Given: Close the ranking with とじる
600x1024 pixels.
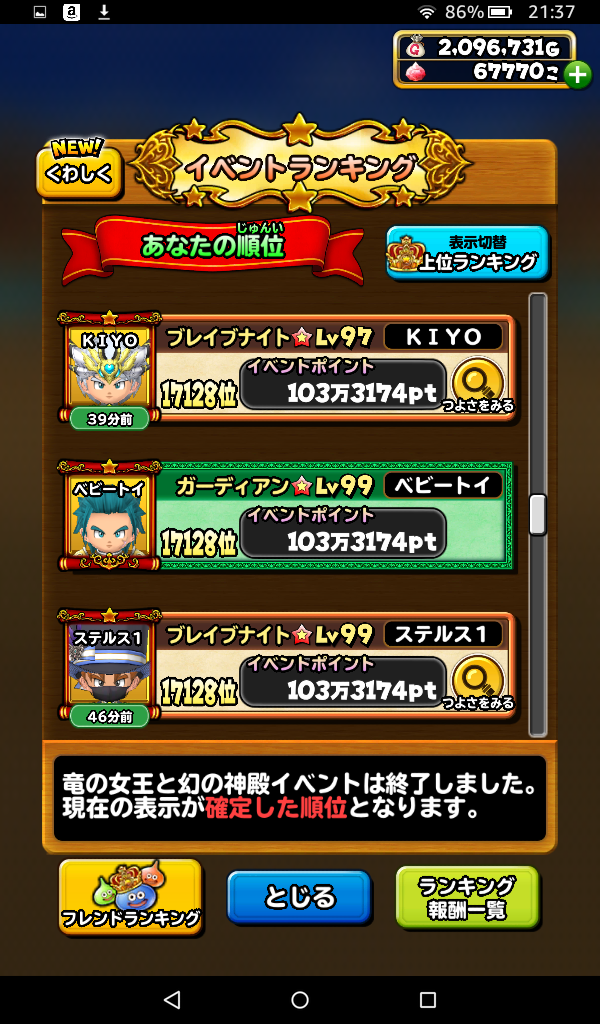Looking at the screenshot, I should click(299, 896).
